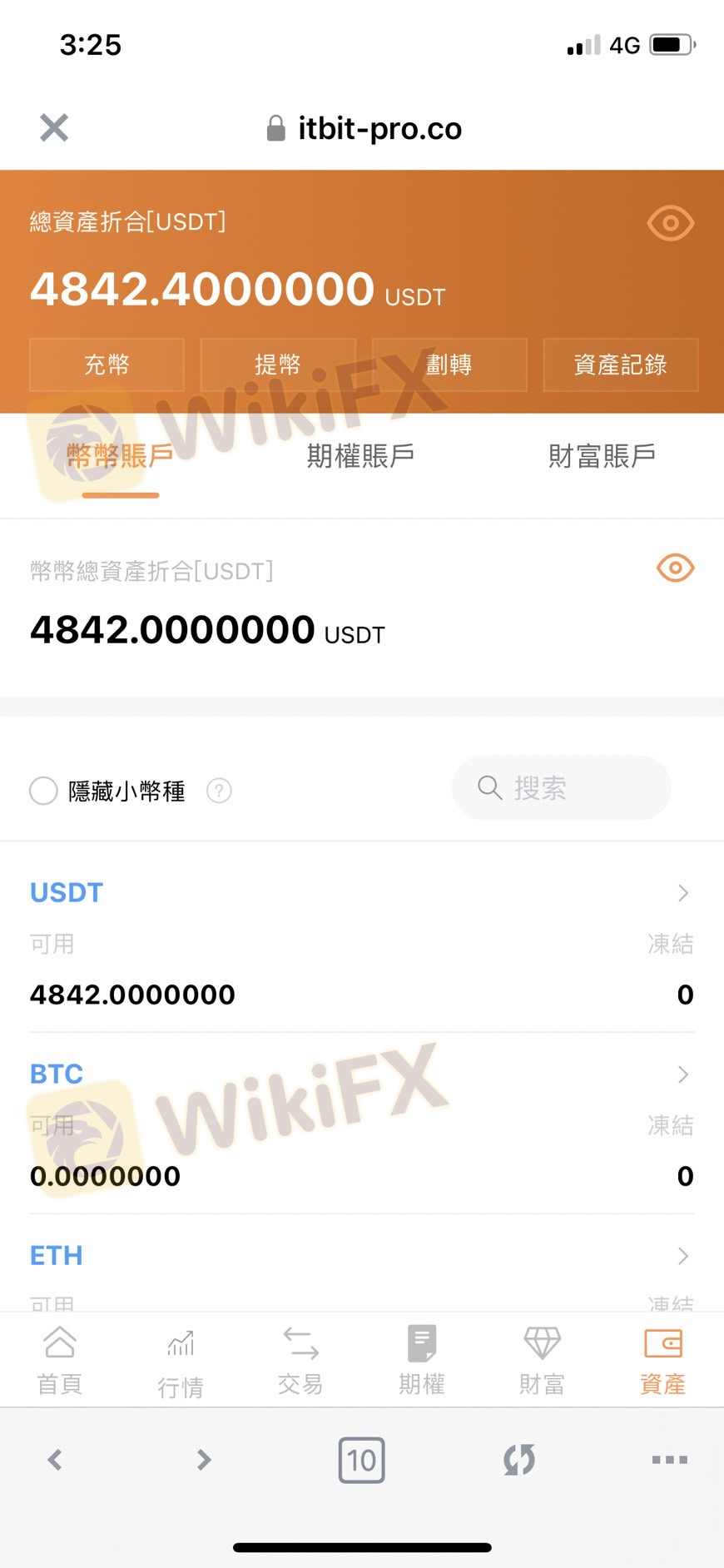Viewport: 724px width, 1568px height.
Task: Tap the 搜索 search input field
Action: [560, 788]
